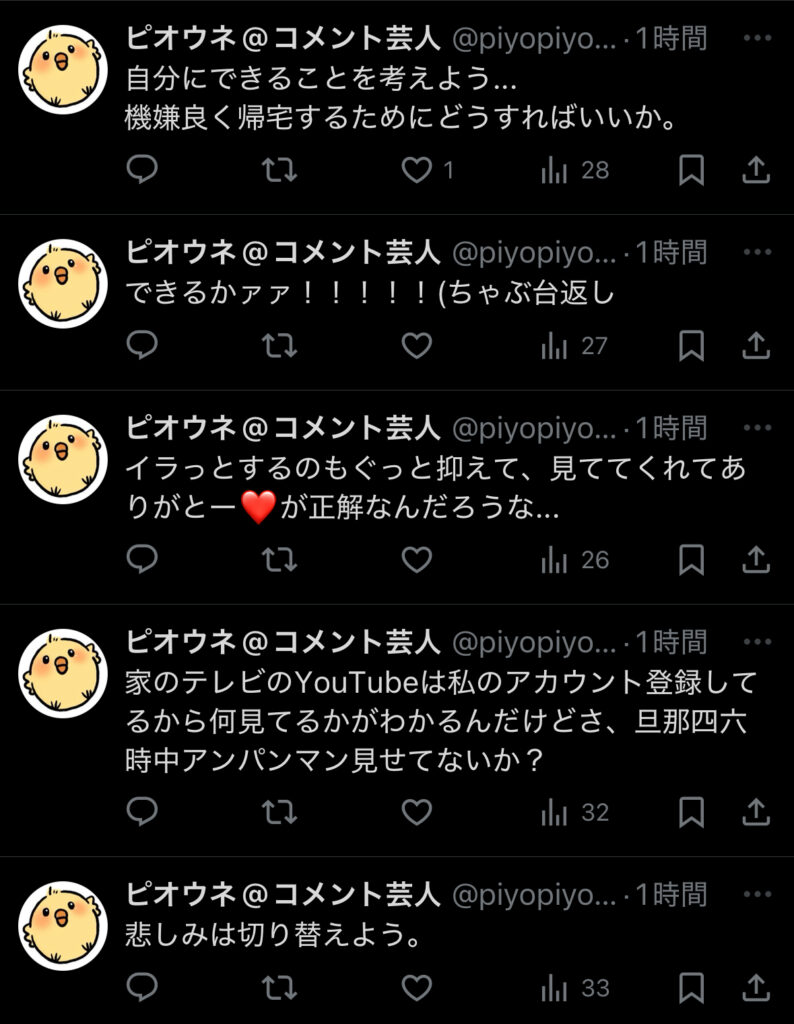Like the tweet about イラっとするのも
This screenshot has height=1024, width=794.
pos(416,560)
